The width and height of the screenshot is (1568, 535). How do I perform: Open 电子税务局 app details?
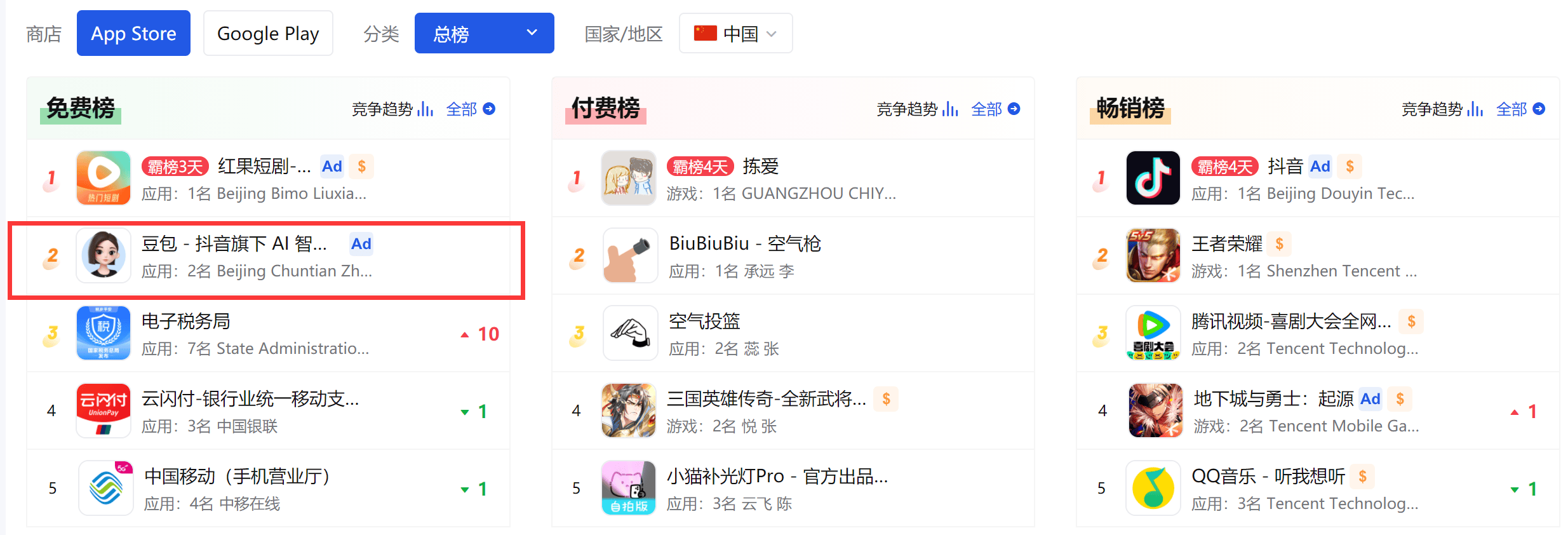point(185,322)
